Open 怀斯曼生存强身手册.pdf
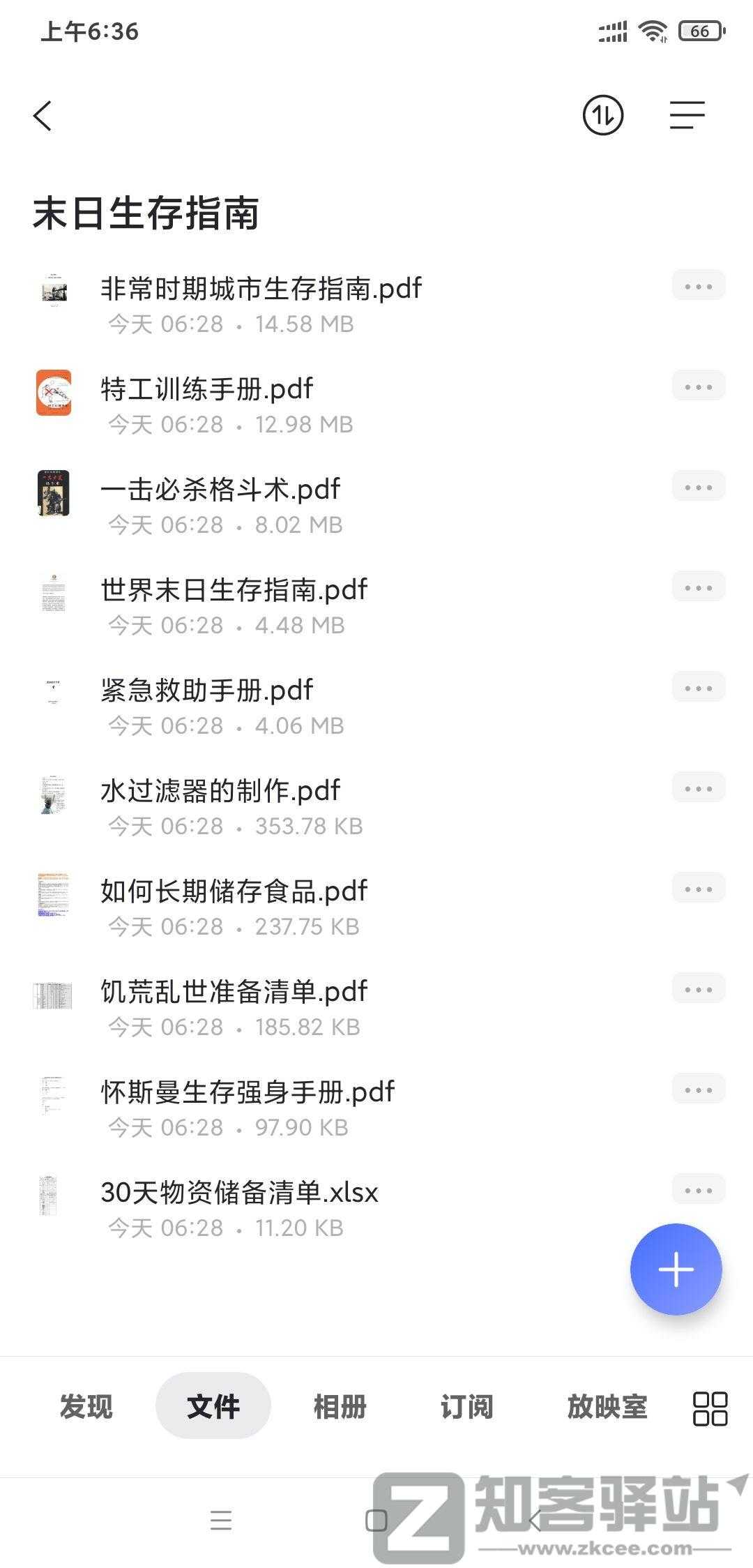Viewport: 753px width, 1568px height. (248, 1092)
